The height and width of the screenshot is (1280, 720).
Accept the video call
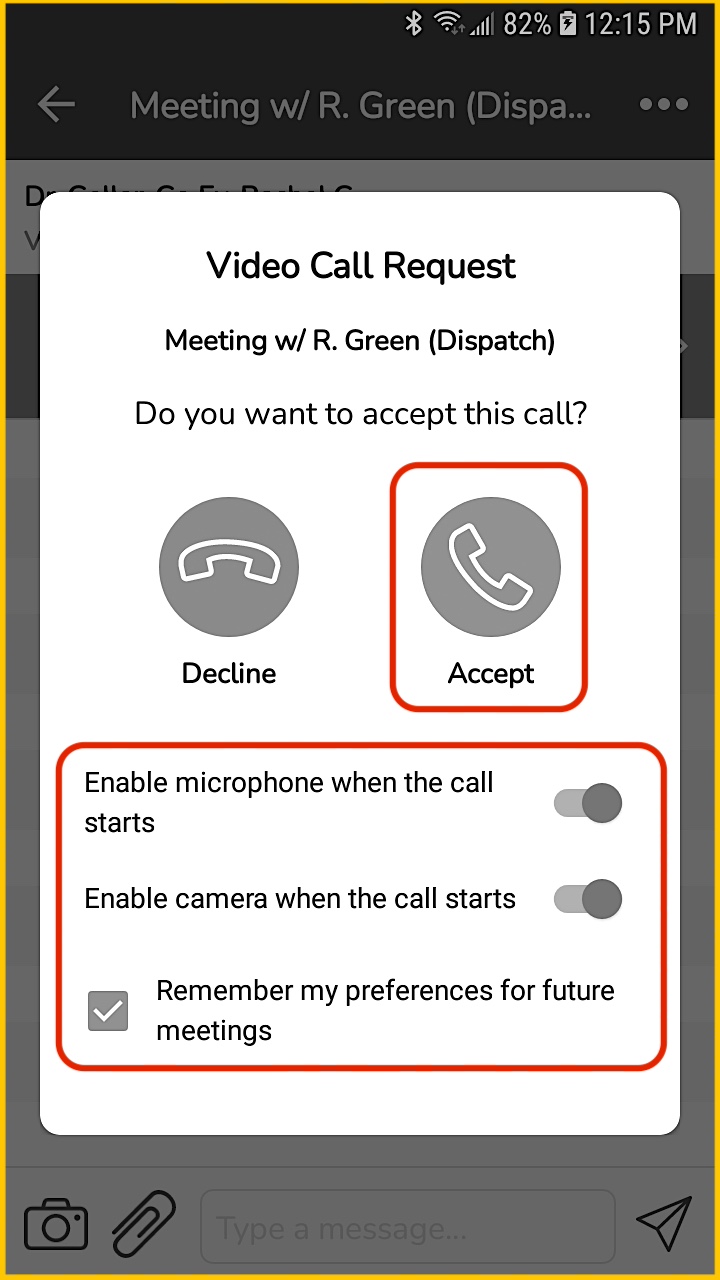click(x=490, y=568)
